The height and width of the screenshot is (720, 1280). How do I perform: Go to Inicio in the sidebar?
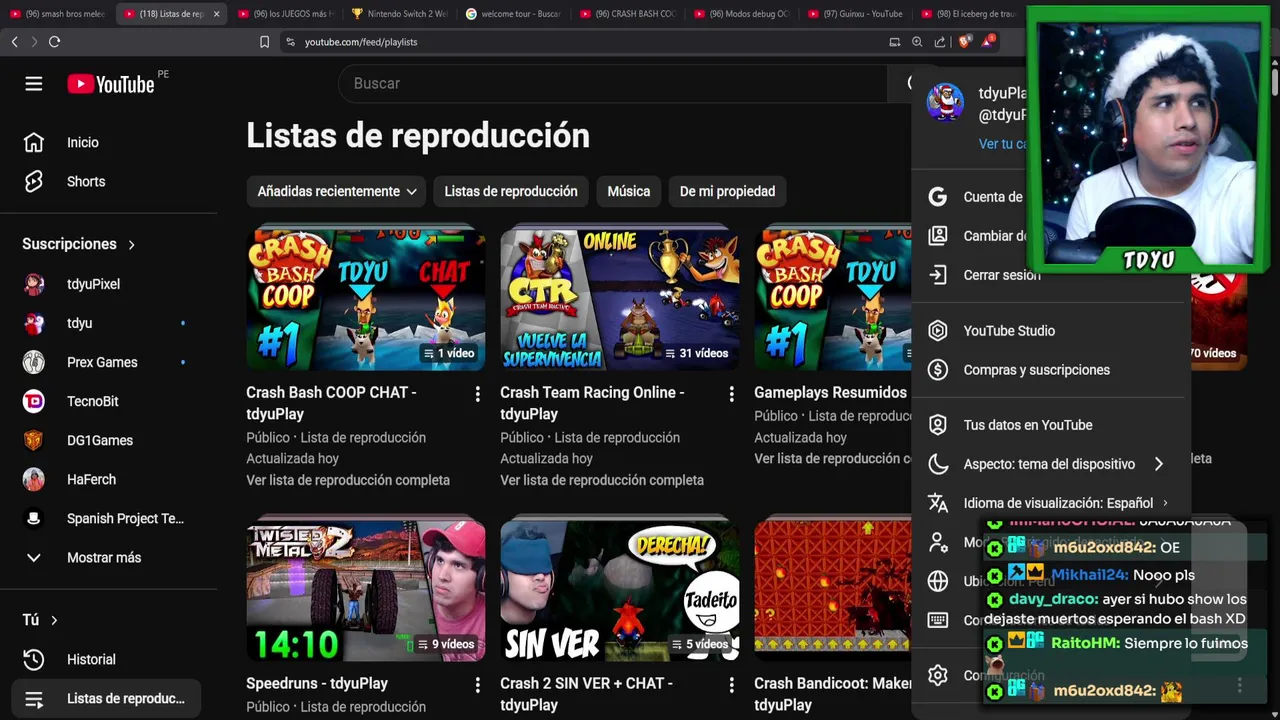82,143
